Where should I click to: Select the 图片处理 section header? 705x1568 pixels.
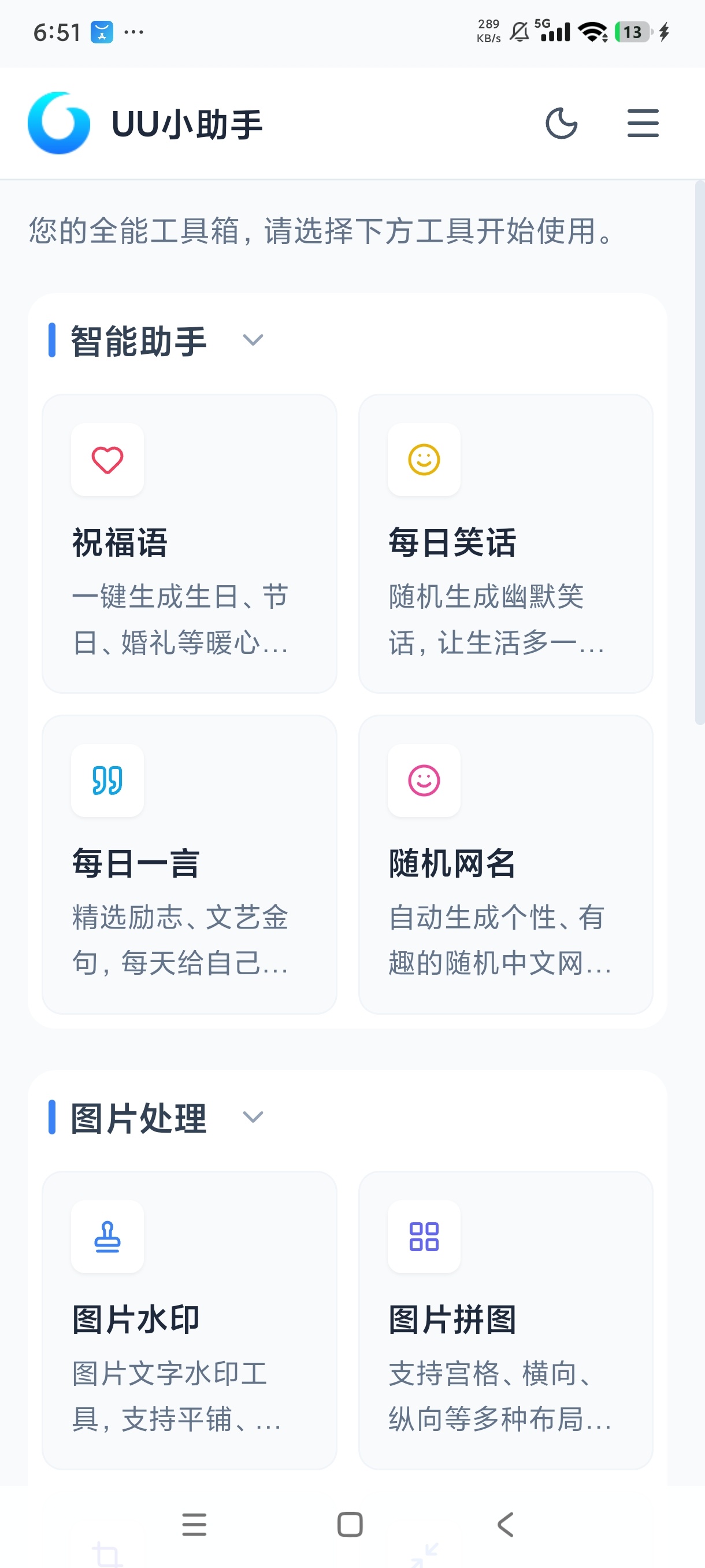(x=139, y=1116)
